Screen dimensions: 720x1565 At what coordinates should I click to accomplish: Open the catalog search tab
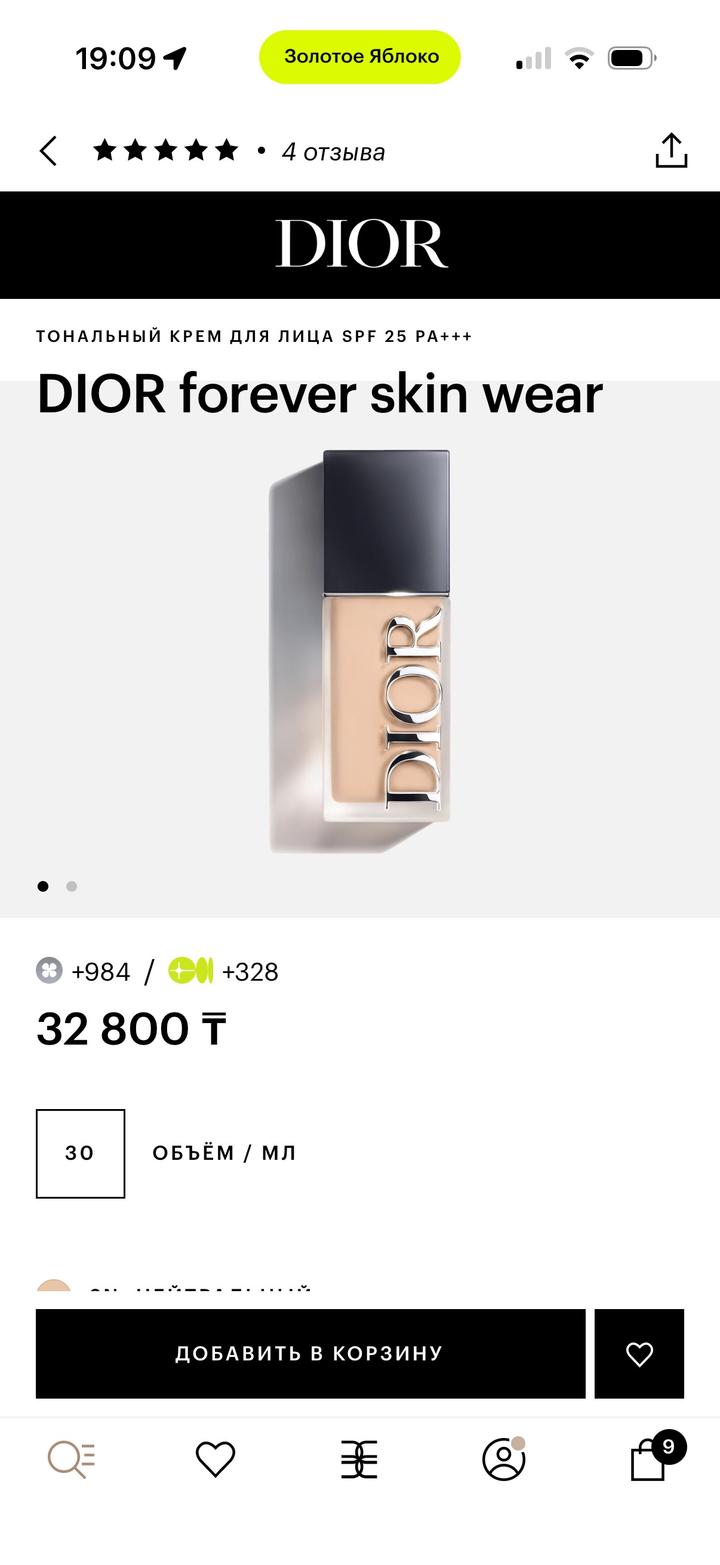pyautogui.click(x=72, y=1459)
